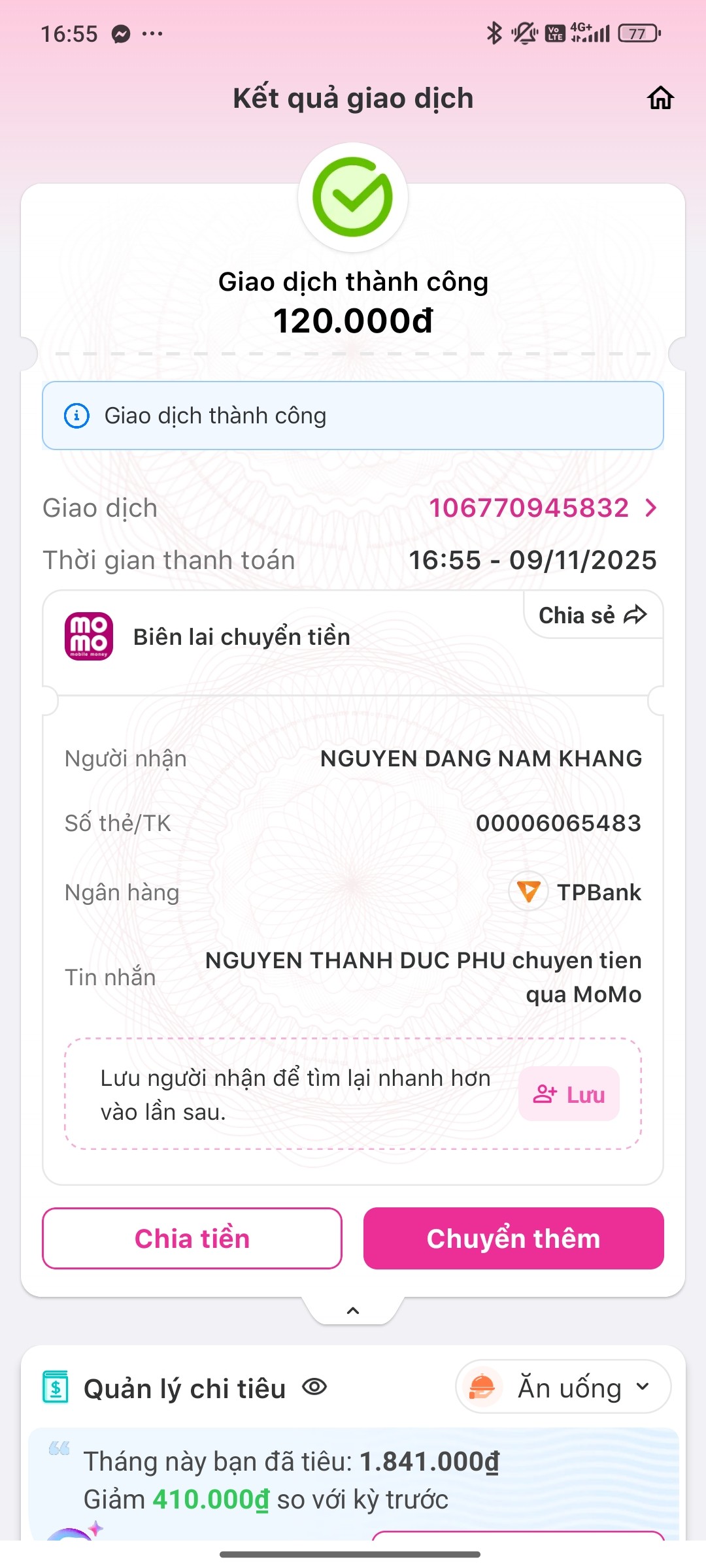Screen dimensions: 706x1568
Task: Open the Ăn uống category dropdown
Action: (563, 1386)
